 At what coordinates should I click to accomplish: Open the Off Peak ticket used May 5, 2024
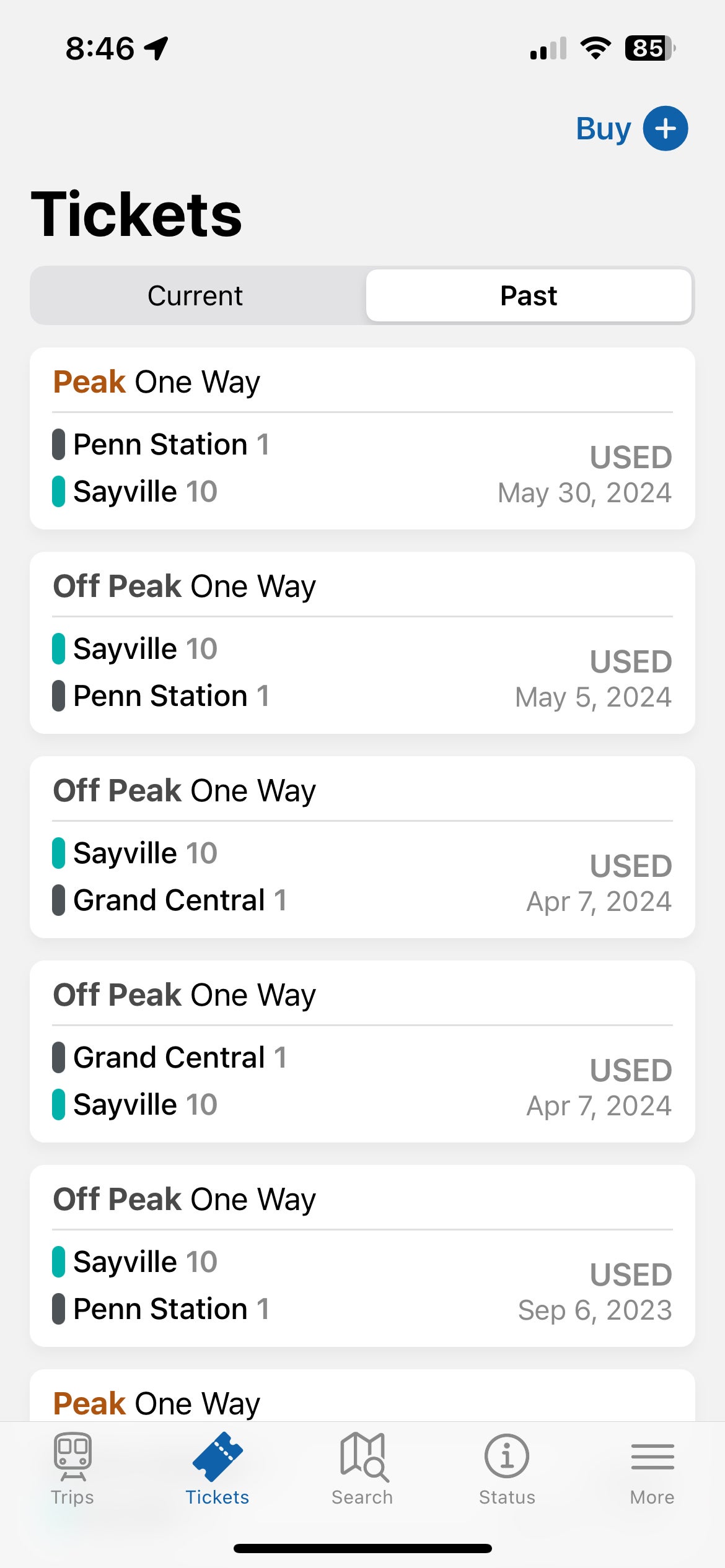pyautogui.click(x=362, y=641)
